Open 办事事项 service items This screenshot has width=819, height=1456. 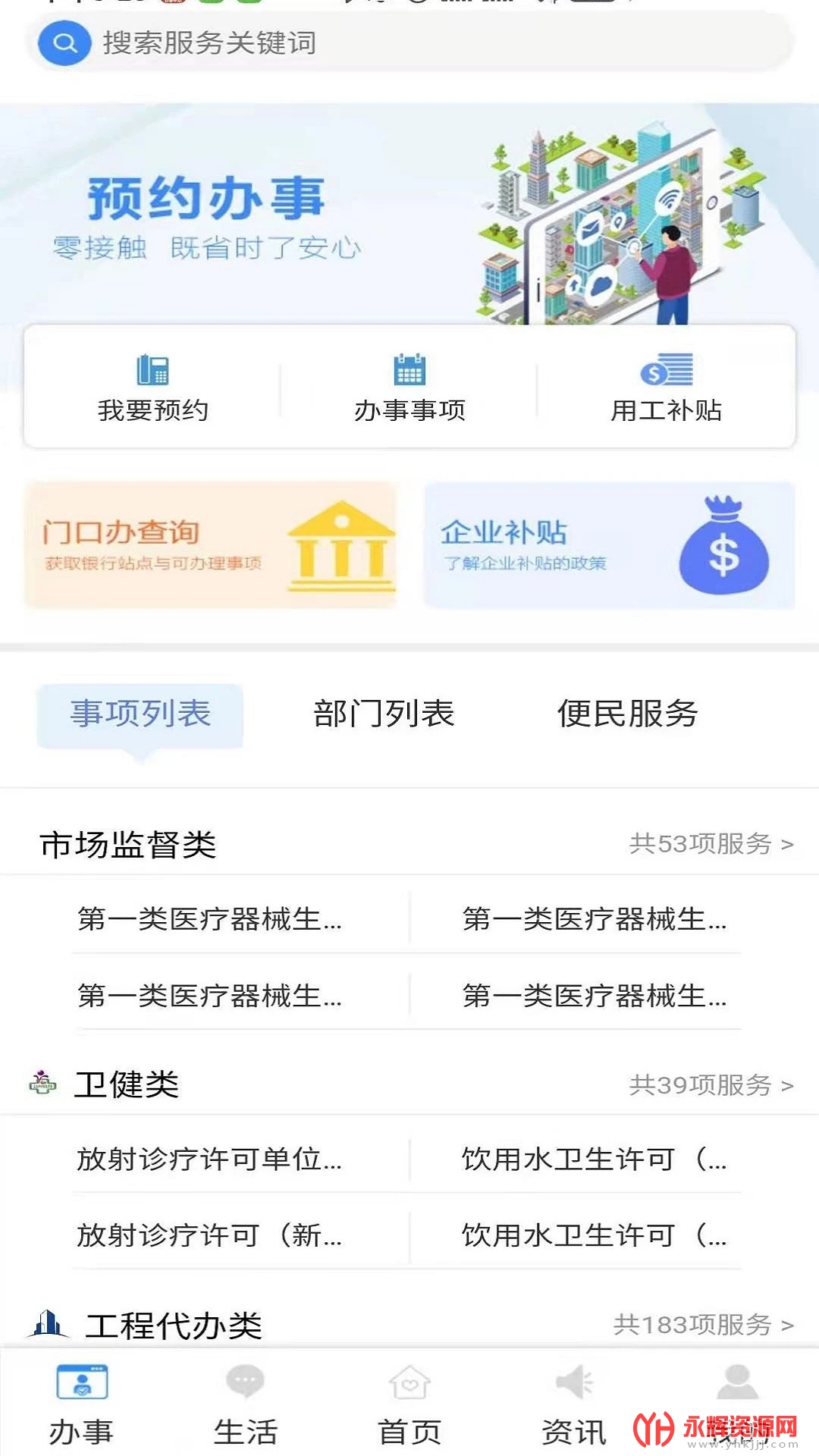[x=409, y=388]
